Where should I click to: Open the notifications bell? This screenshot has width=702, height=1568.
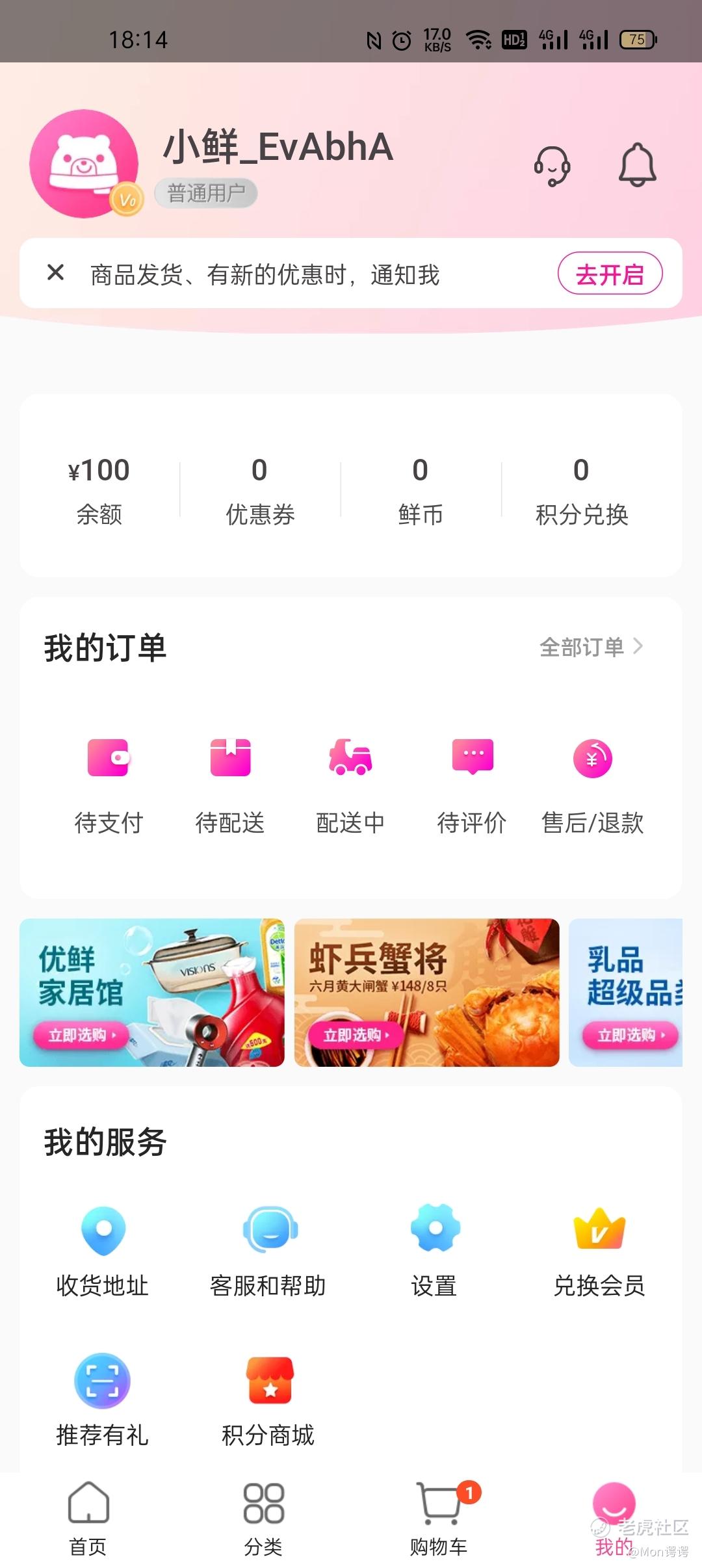[x=637, y=165]
